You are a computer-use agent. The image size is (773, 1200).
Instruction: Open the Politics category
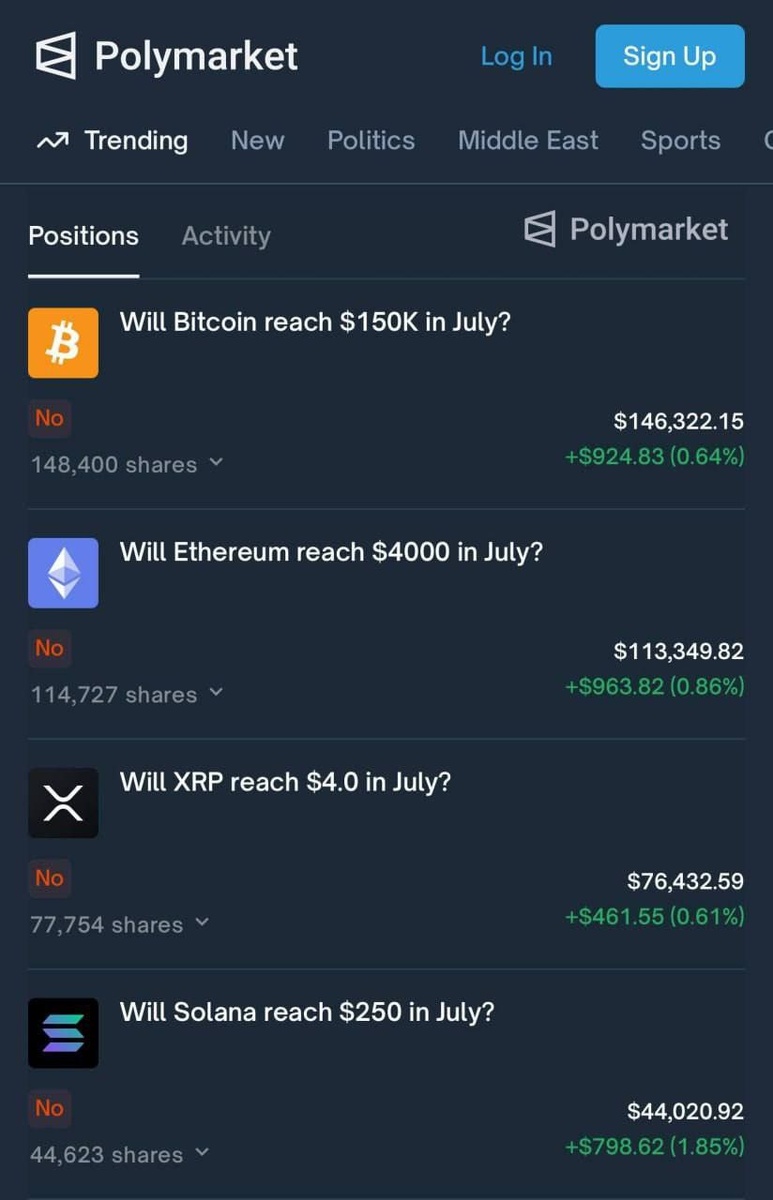click(x=371, y=141)
